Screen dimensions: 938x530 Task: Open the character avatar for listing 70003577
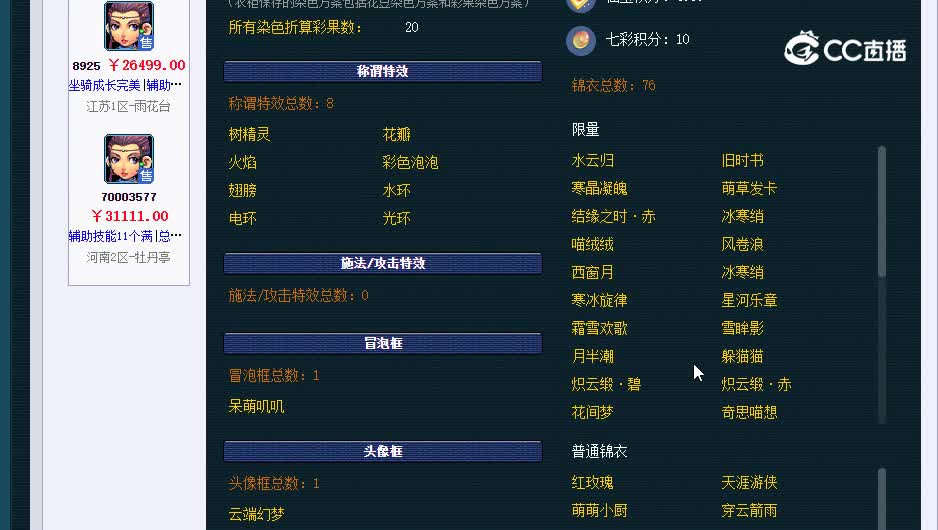[x=129, y=160]
